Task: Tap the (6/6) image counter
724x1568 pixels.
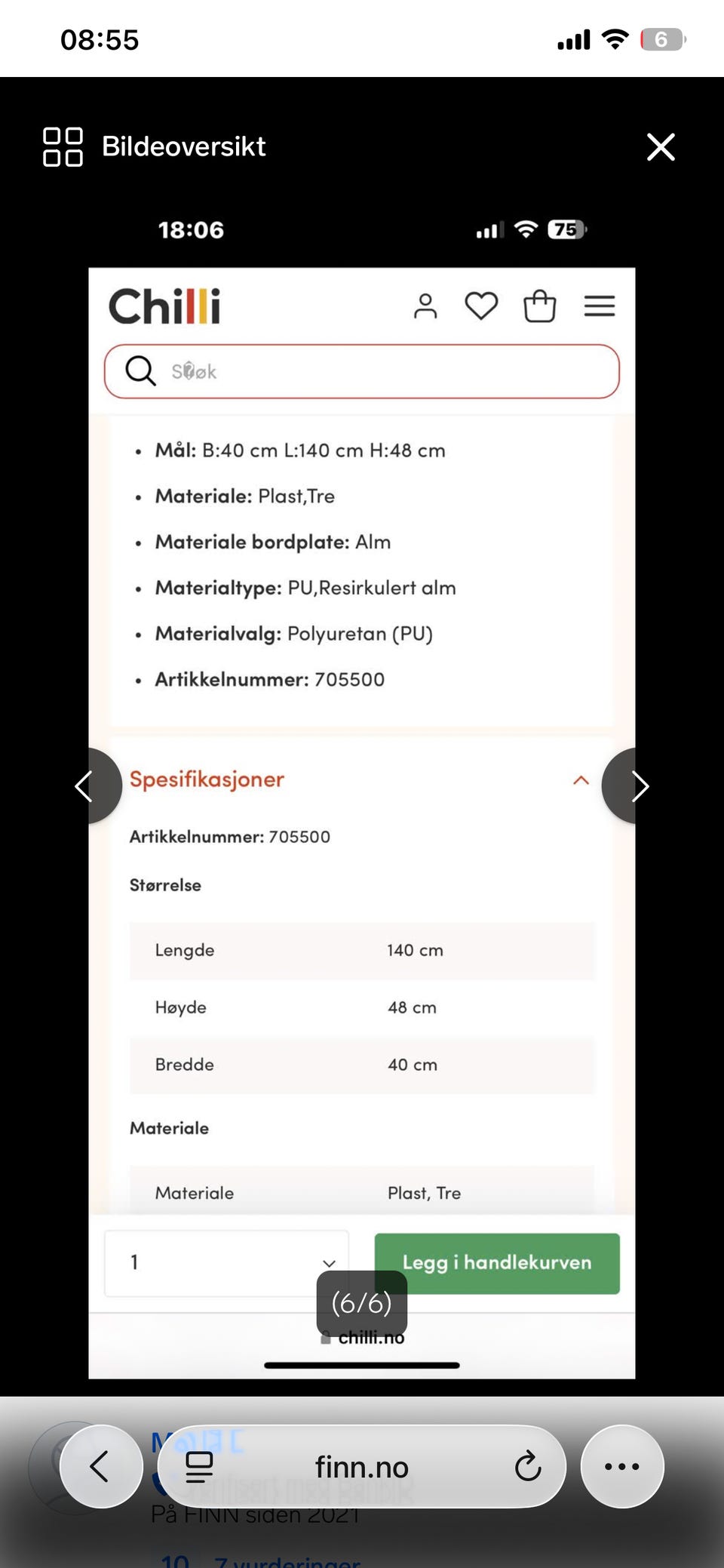Action: tap(361, 1304)
